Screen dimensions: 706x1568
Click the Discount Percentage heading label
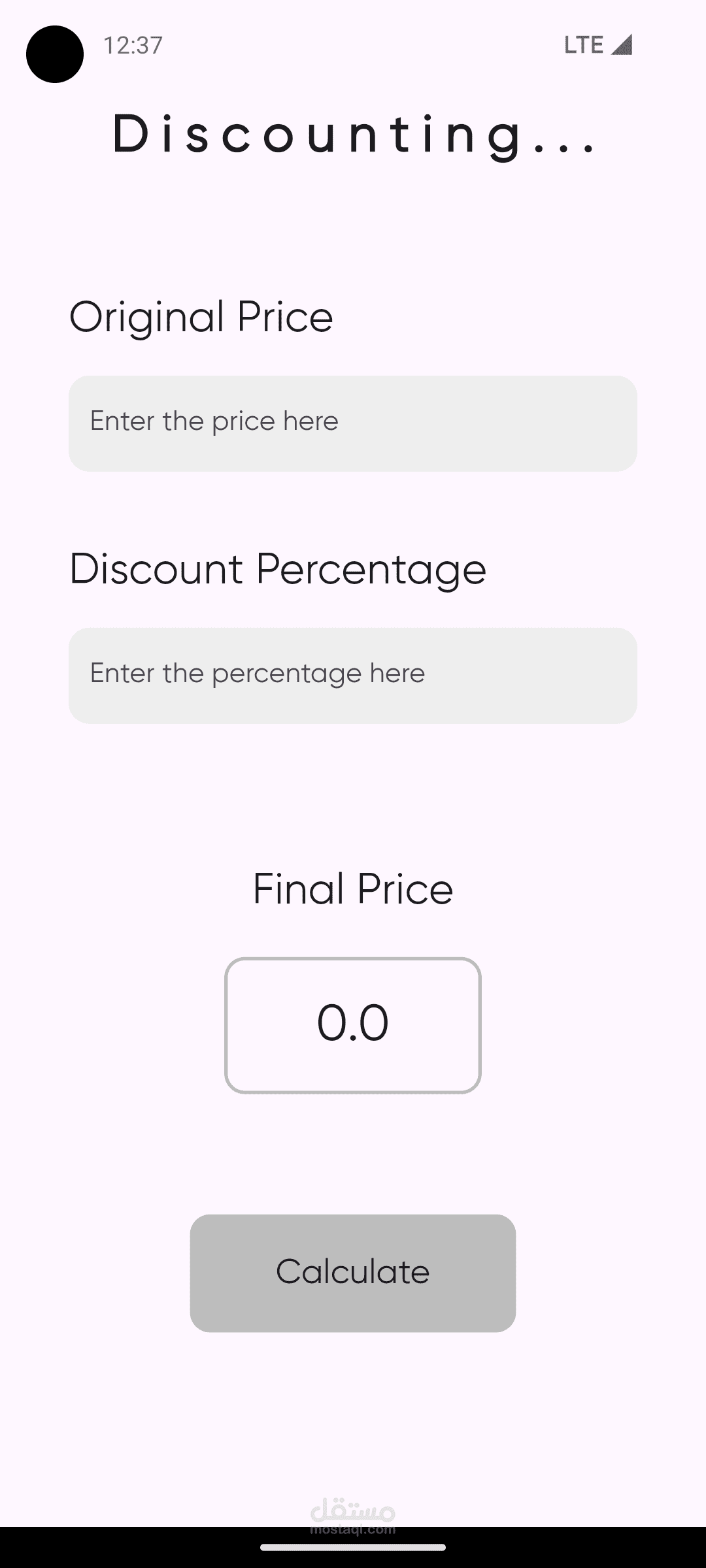(278, 568)
